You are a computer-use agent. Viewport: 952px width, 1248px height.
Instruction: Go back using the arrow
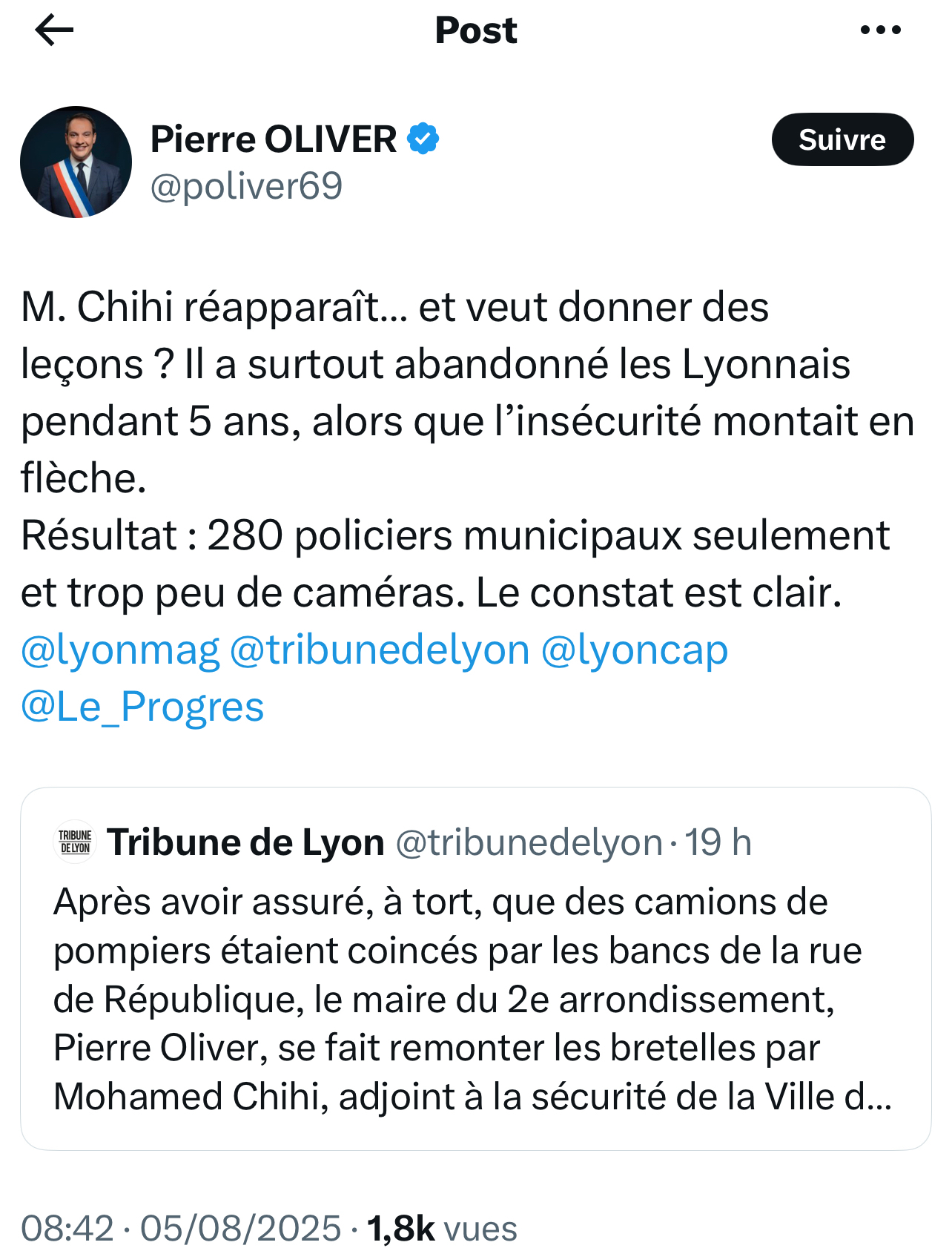coord(54,30)
